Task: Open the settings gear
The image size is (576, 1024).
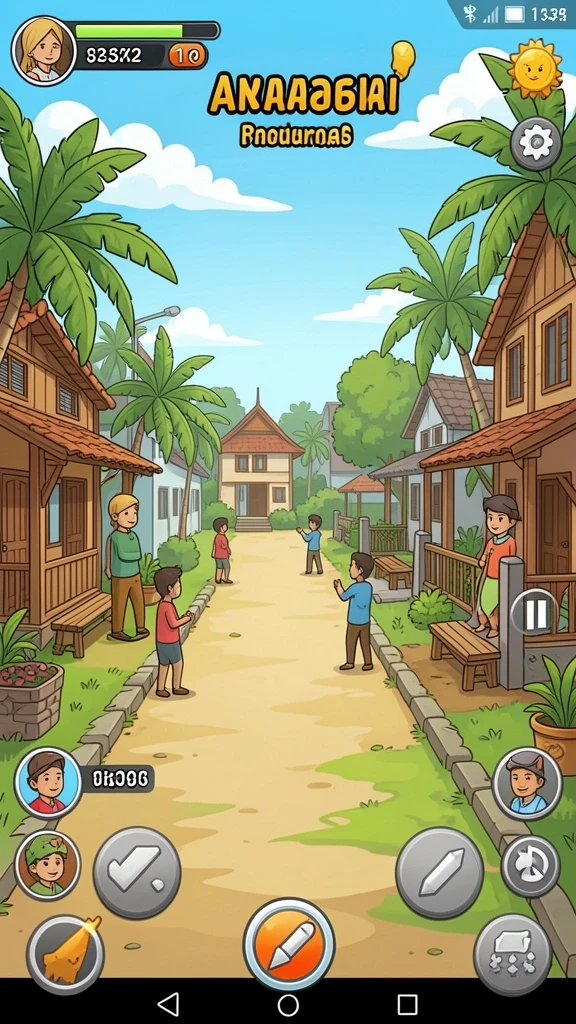Action: click(536, 143)
